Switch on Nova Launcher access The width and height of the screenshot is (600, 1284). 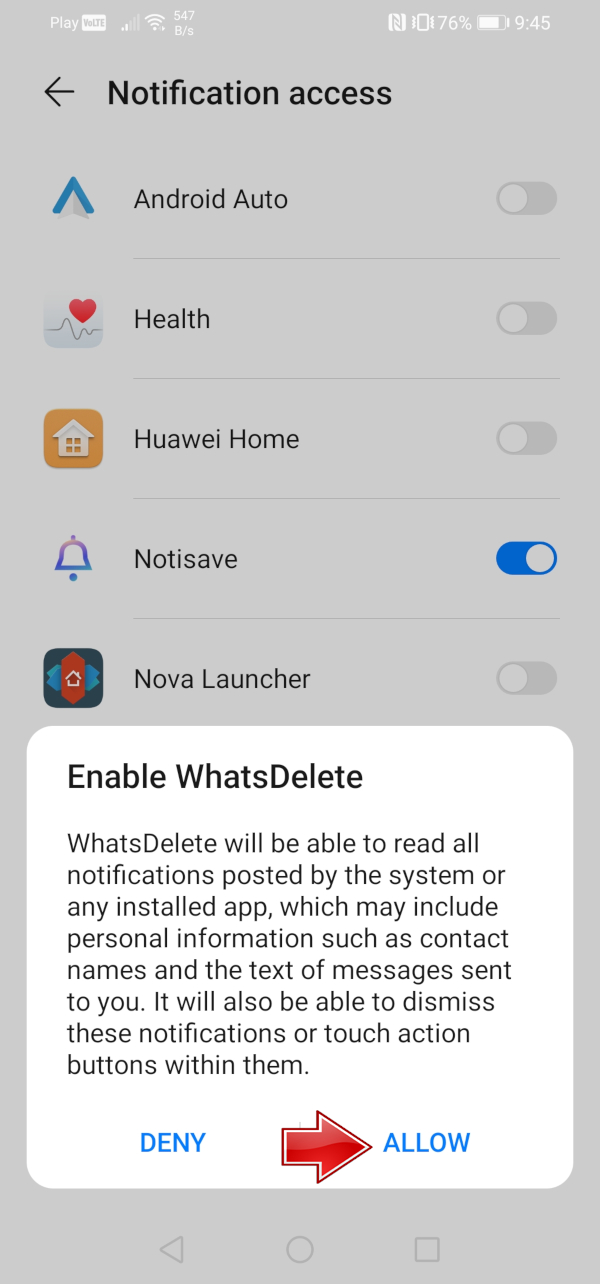point(526,679)
